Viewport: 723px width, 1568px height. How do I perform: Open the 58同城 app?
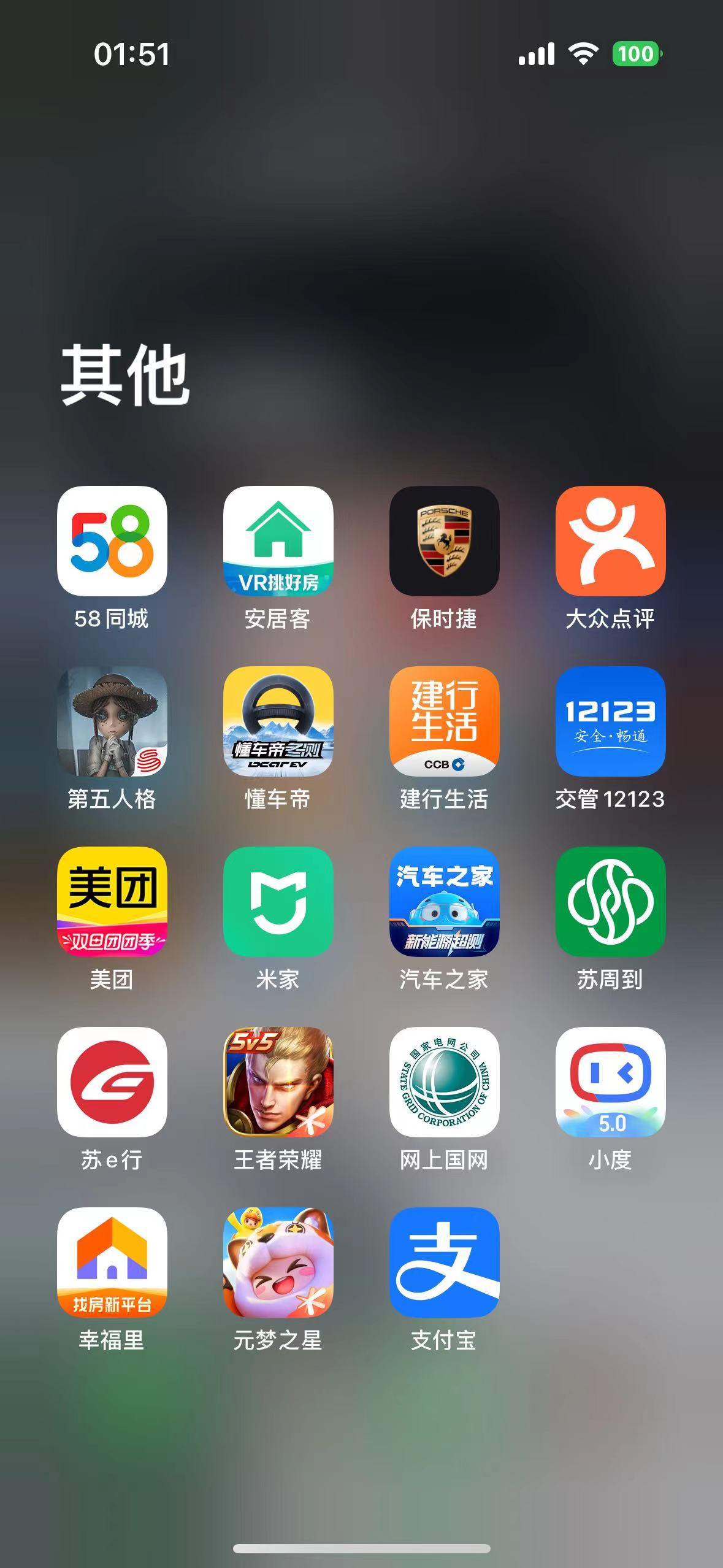click(112, 541)
